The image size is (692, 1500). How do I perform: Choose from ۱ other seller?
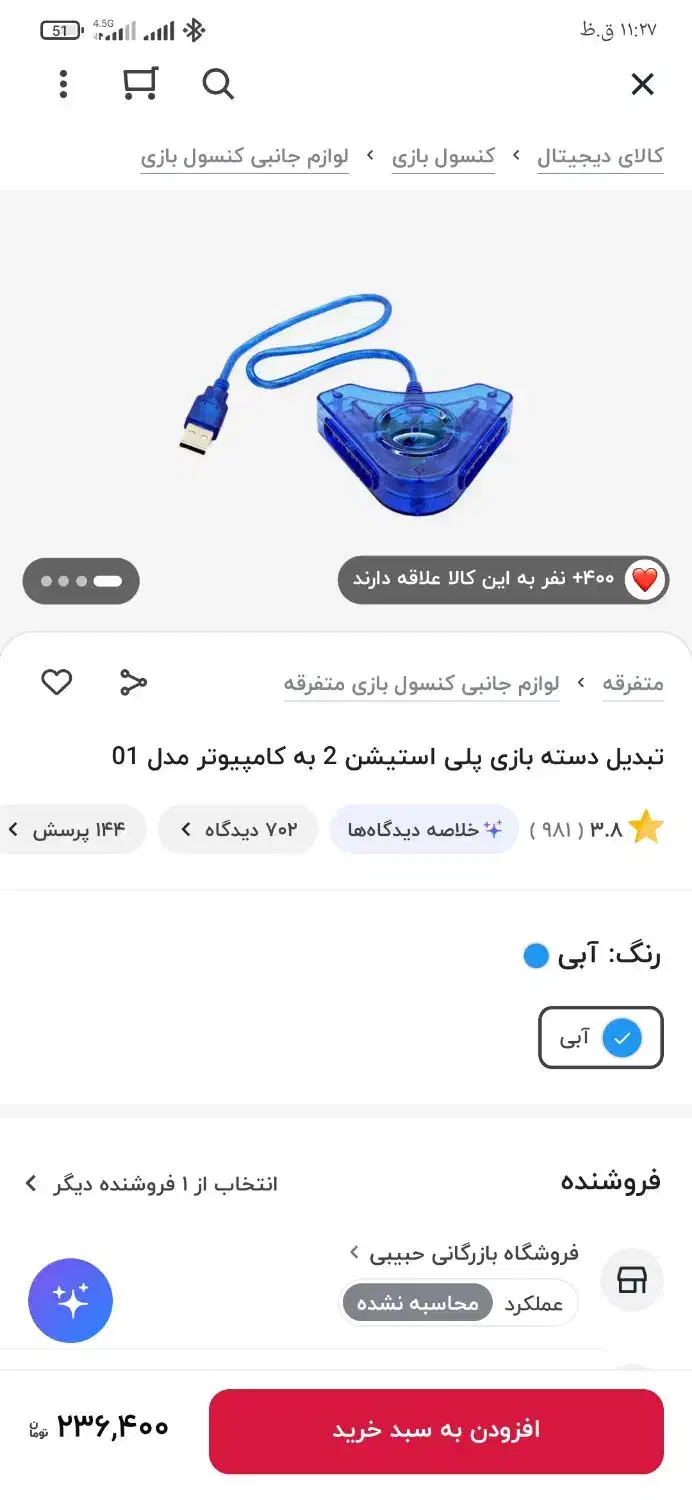(151, 1184)
